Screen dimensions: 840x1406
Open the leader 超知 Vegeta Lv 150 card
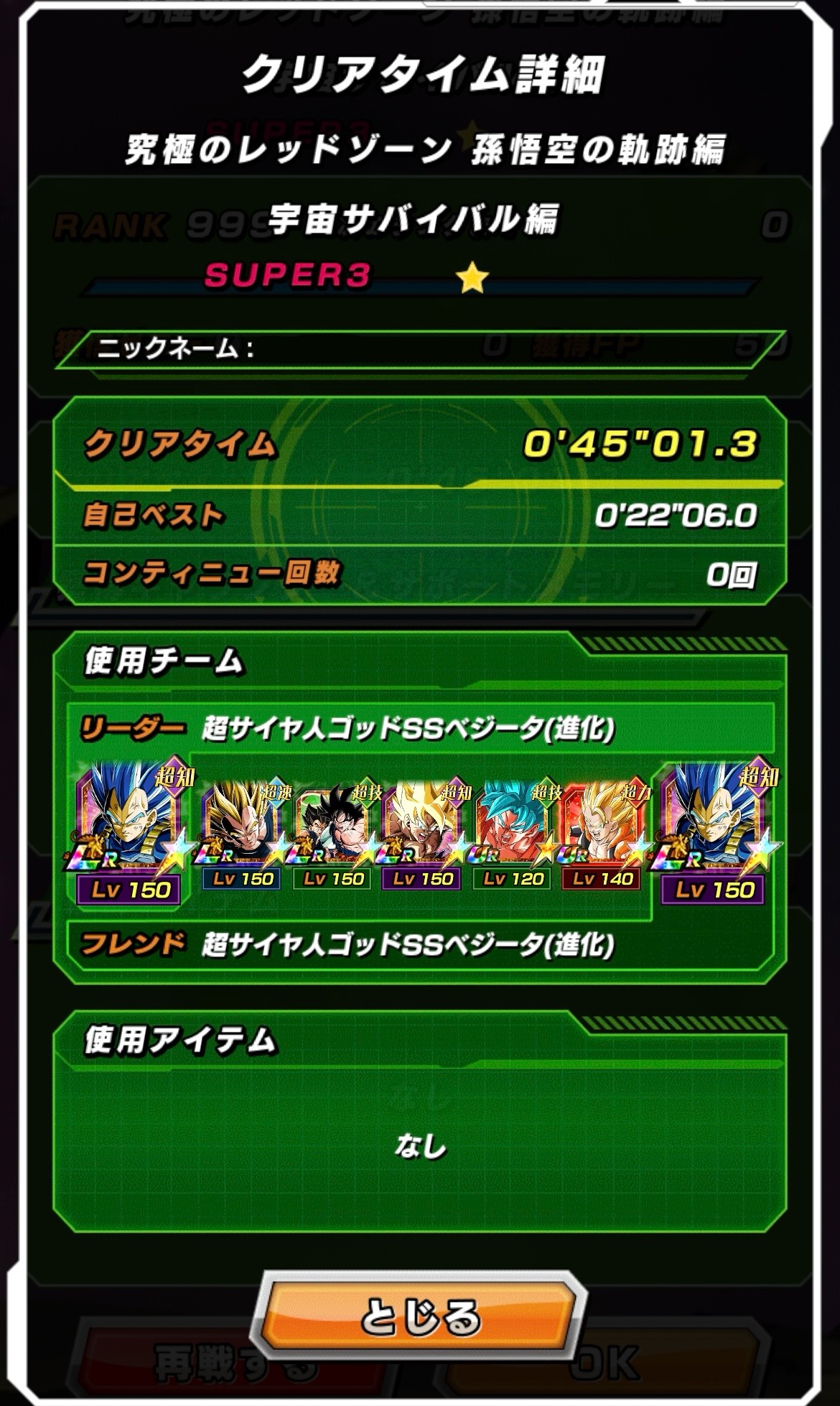129,833
